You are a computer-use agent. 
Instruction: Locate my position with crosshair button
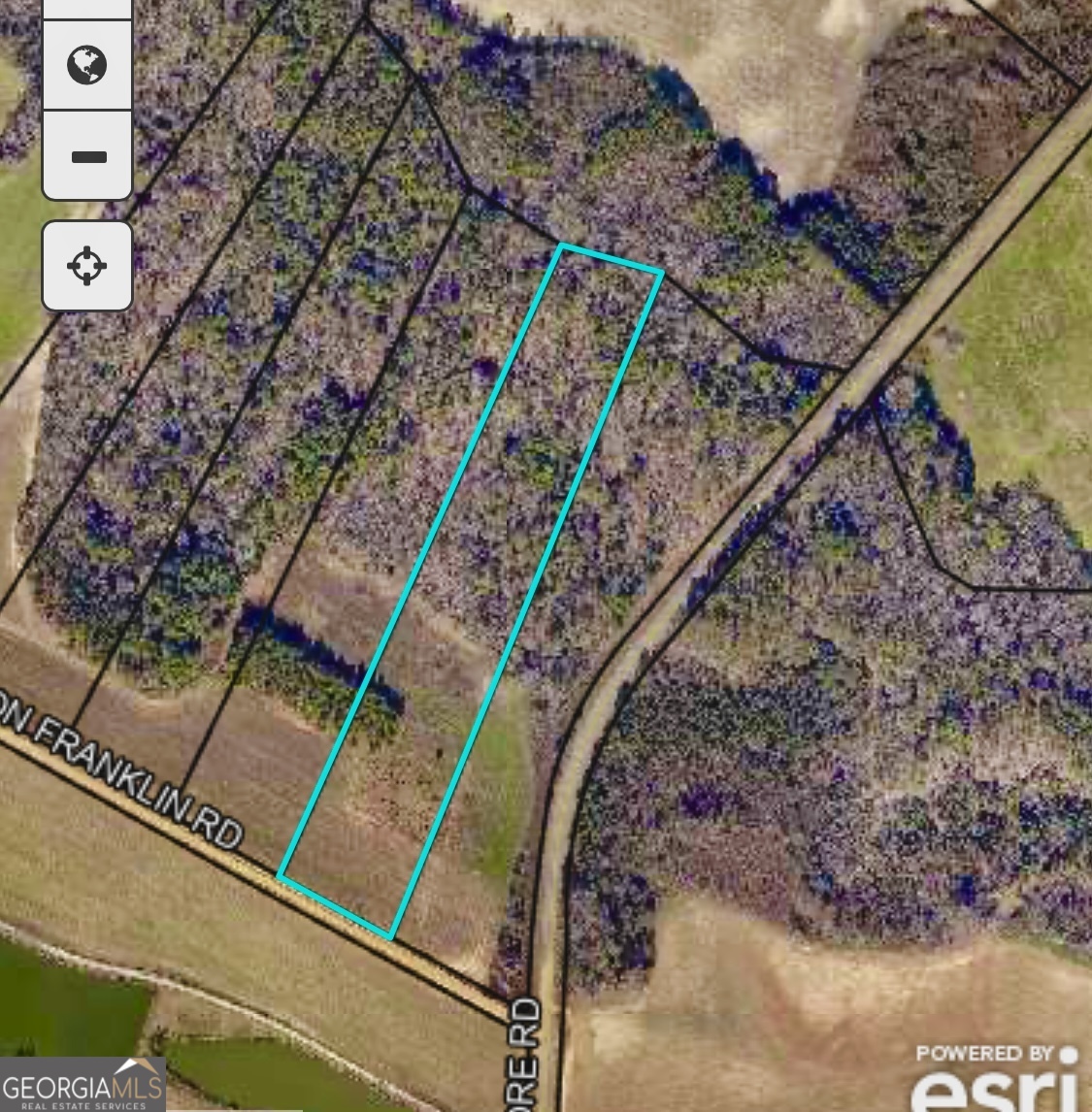click(87, 265)
